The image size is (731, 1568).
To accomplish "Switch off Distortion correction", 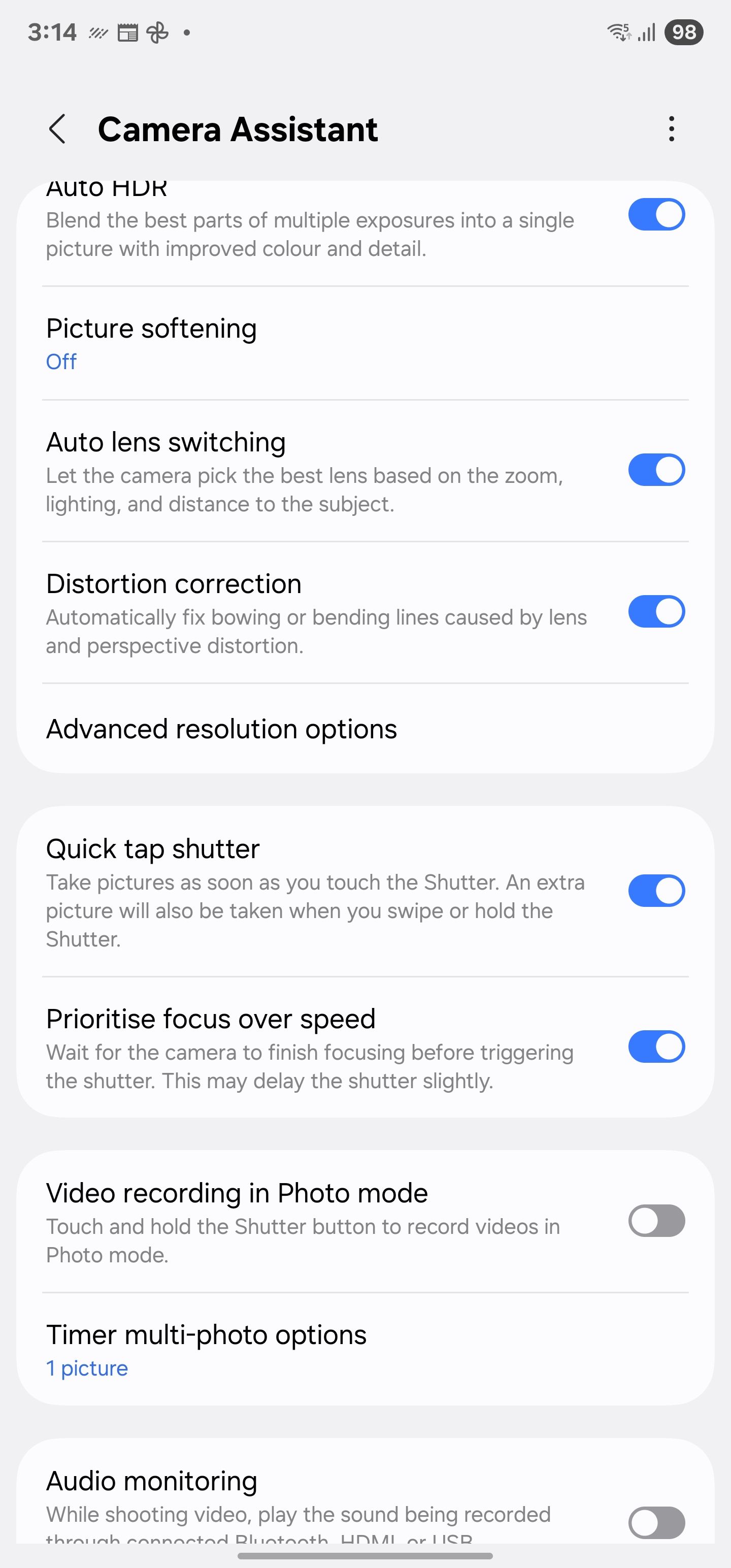I will [x=656, y=612].
